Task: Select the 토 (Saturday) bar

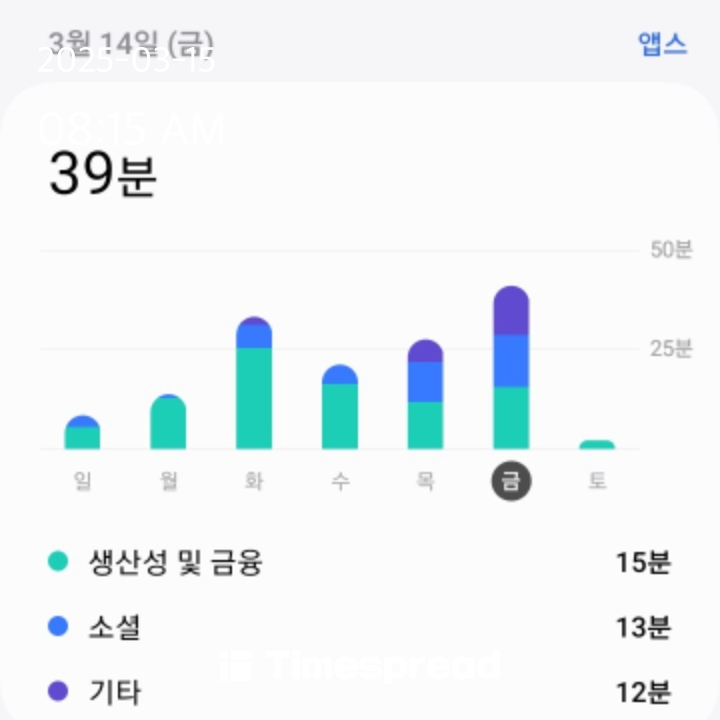Action: click(597, 444)
